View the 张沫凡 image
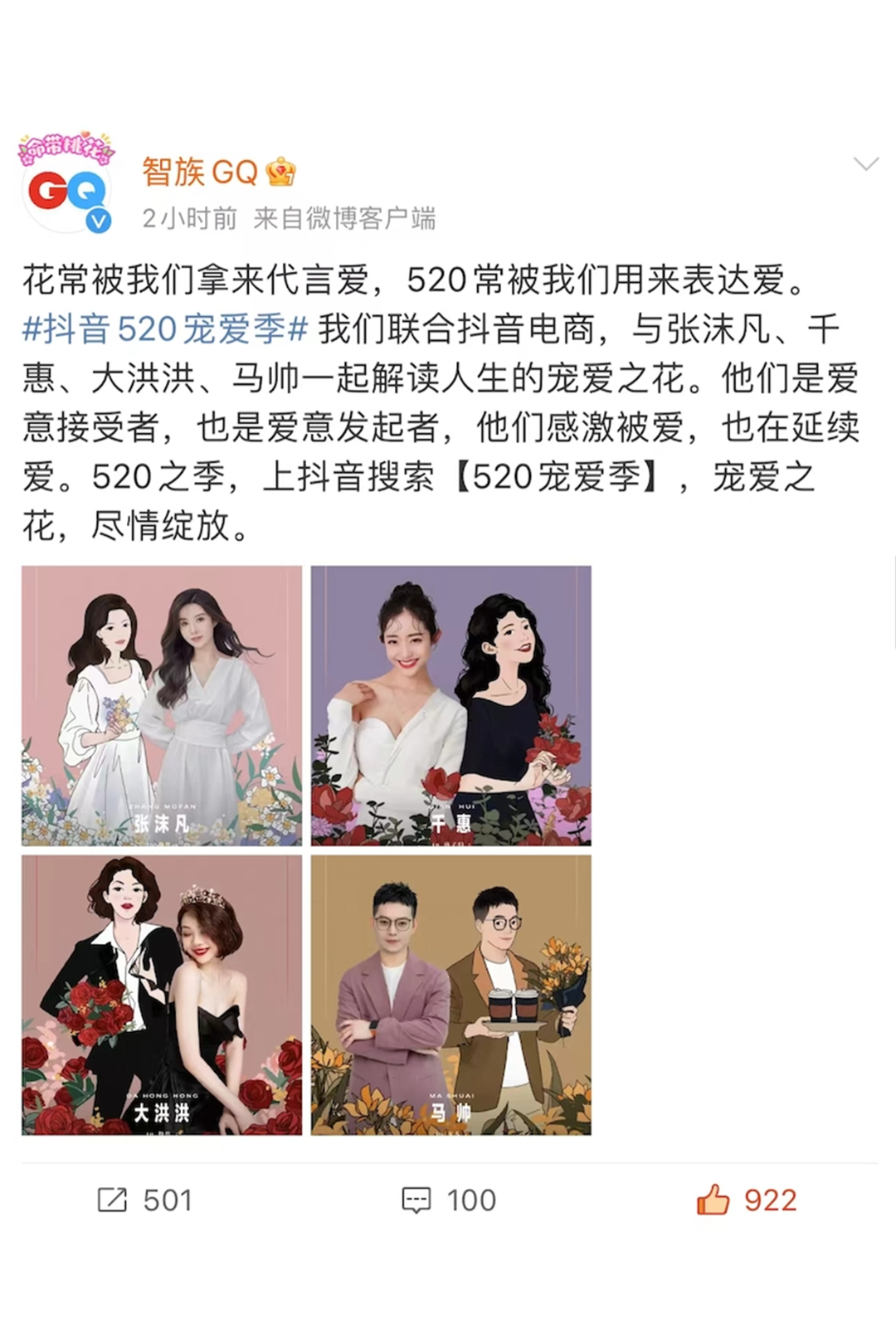This screenshot has width=896, height=1344. click(162, 705)
